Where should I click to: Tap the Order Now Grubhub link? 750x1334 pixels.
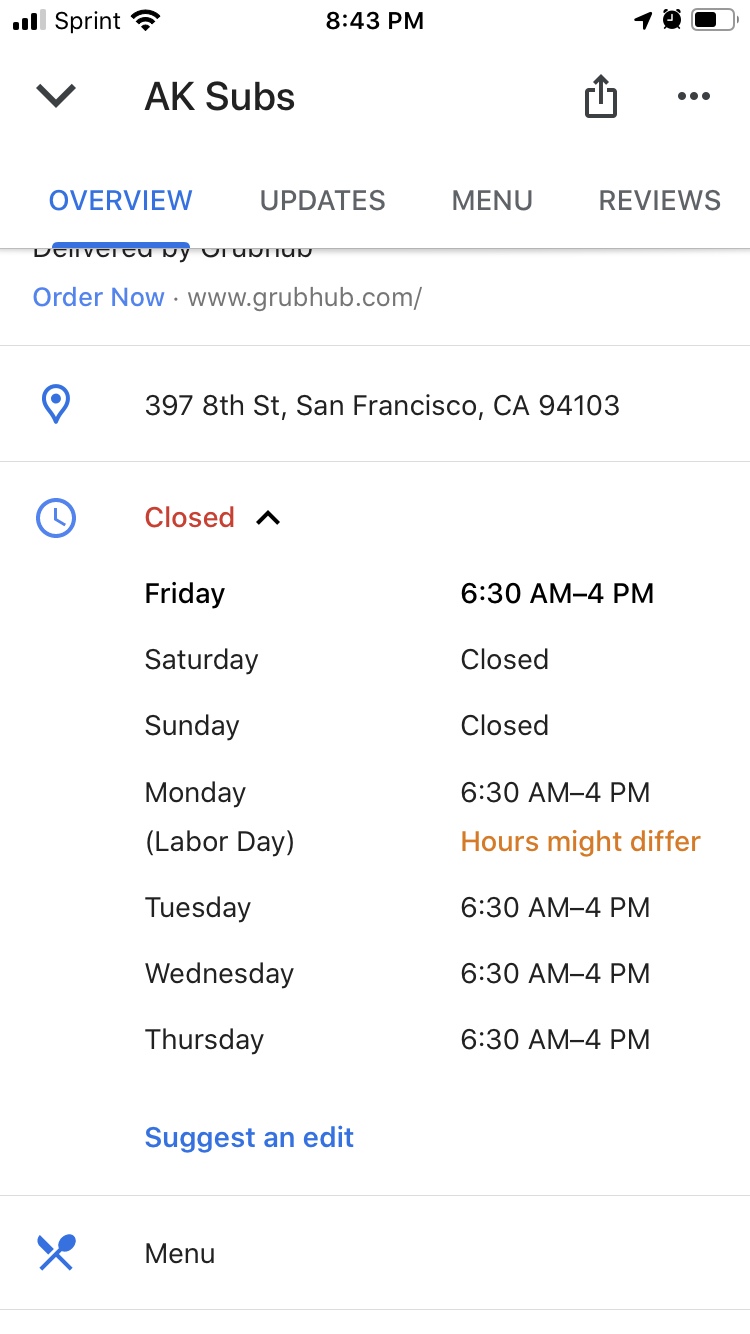pyautogui.click(x=98, y=297)
